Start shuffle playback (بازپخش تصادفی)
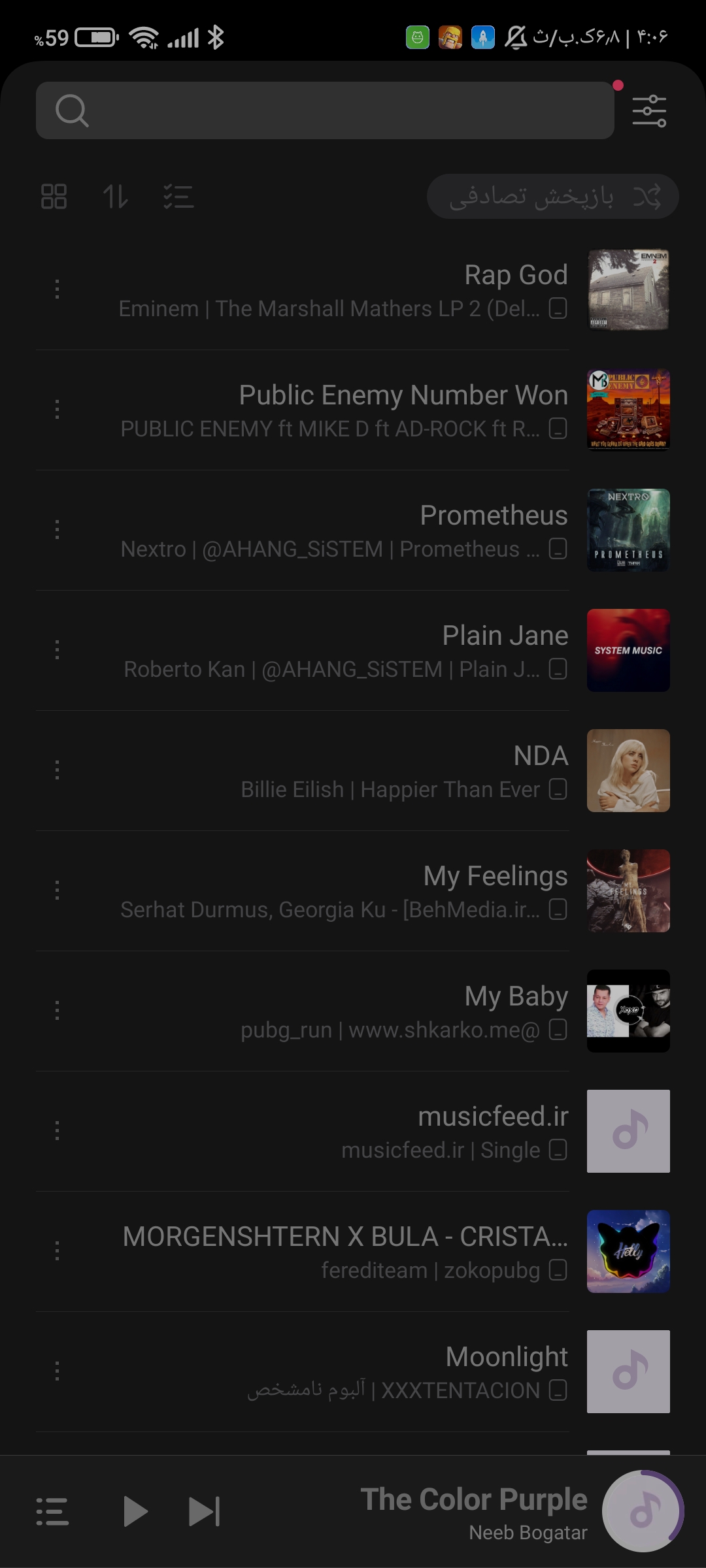Viewport: 706px width, 1568px height. pos(553,196)
